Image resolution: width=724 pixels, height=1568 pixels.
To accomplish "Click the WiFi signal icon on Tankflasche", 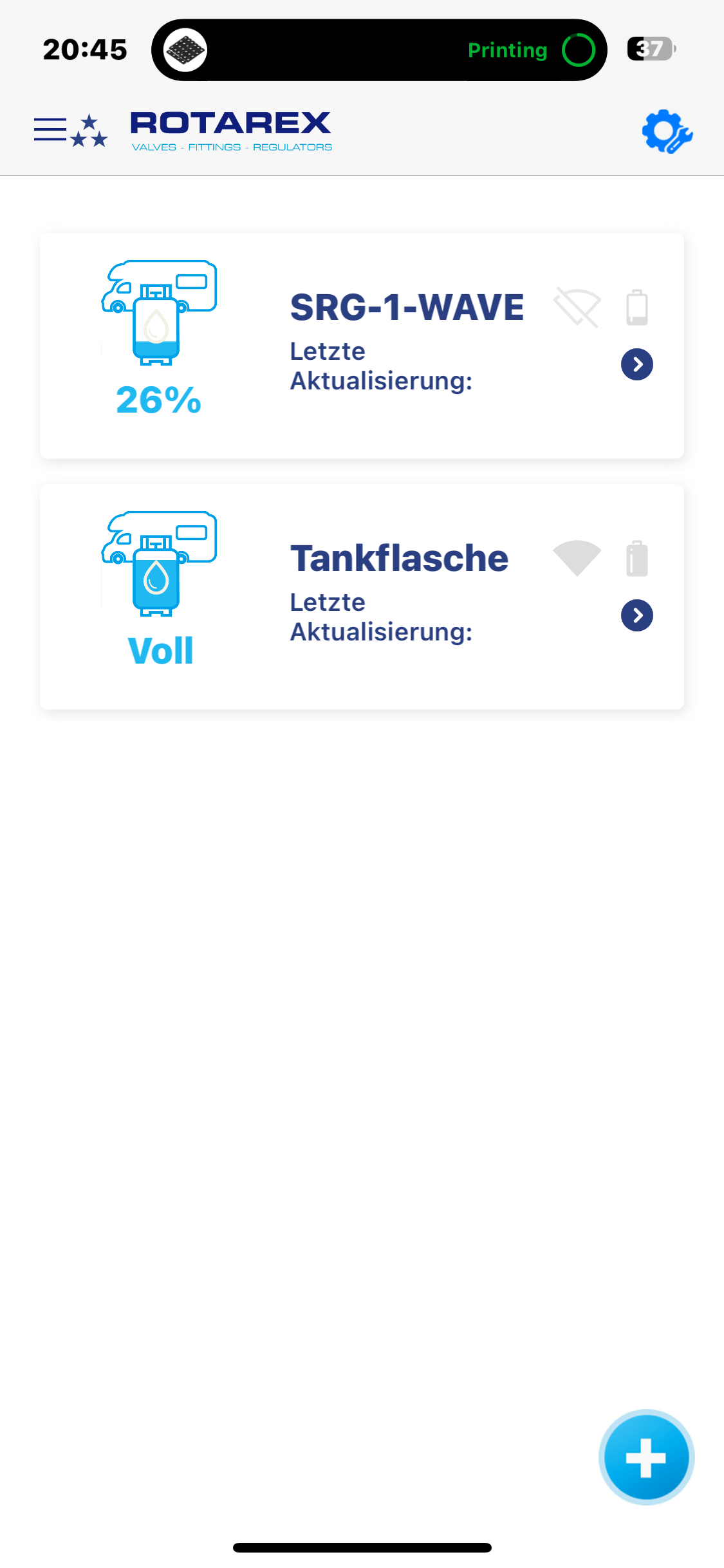I will (577, 557).
